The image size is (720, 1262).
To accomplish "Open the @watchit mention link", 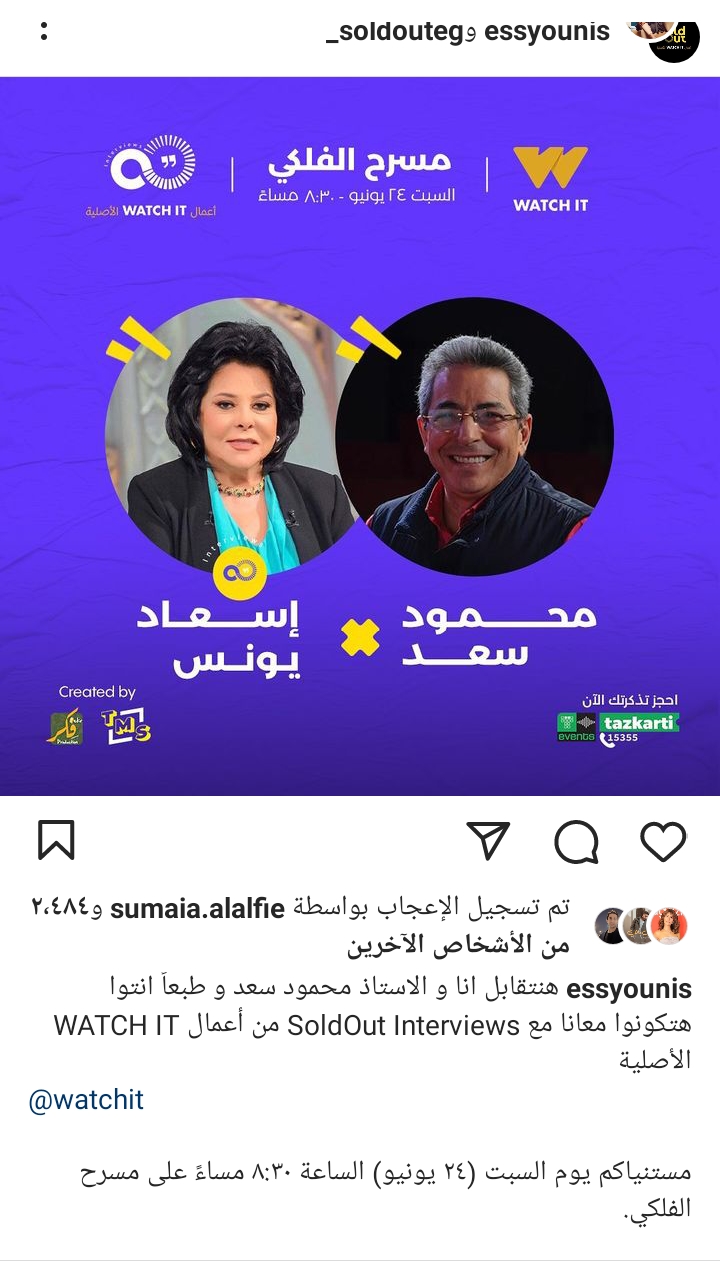I will [x=86, y=1100].
